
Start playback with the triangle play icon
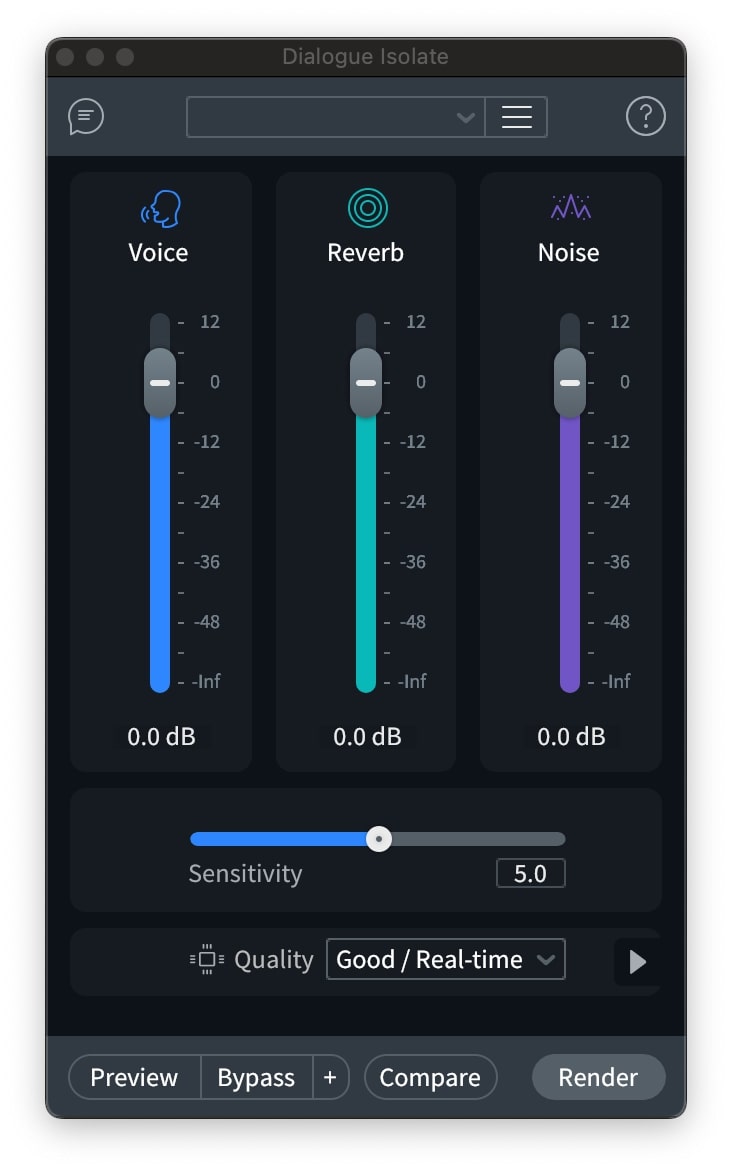coord(637,961)
